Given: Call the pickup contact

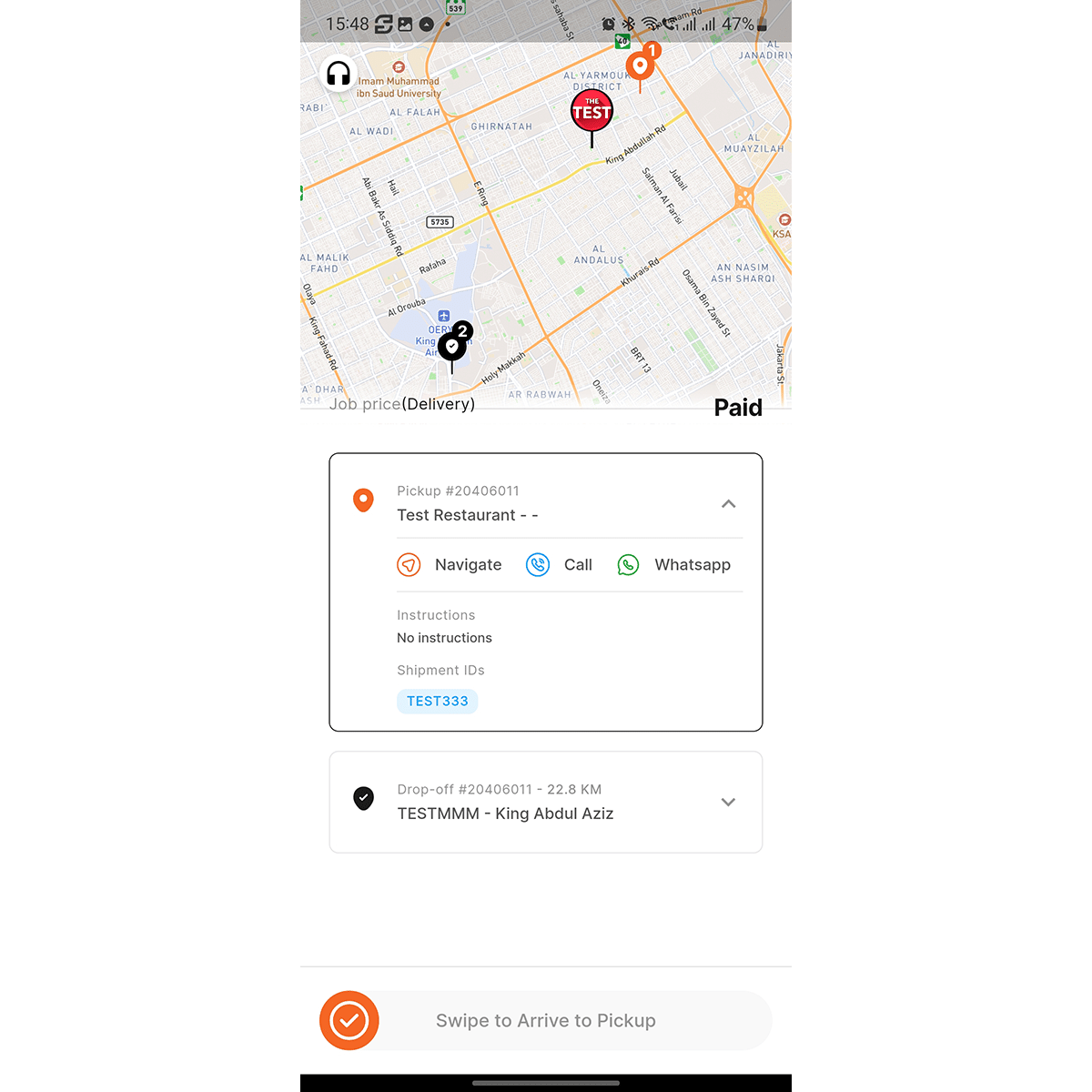Looking at the screenshot, I should click(x=560, y=565).
